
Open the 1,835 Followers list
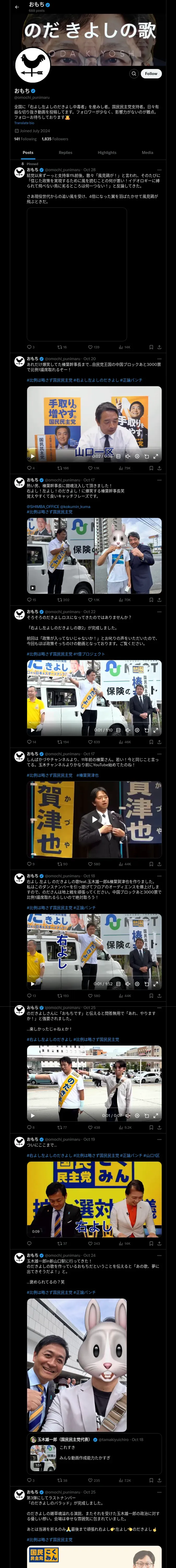(x=54, y=139)
